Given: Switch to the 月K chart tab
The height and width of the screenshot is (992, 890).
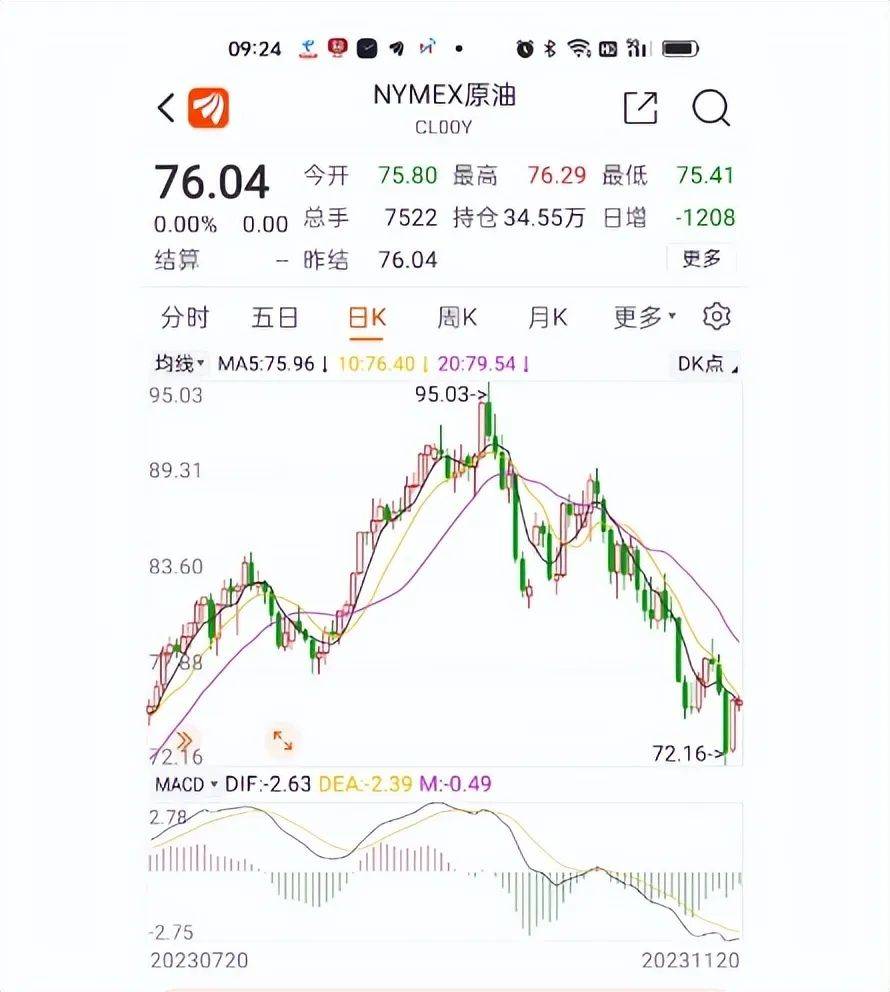Looking at the screenshot, I should click(x=547, y=318).
